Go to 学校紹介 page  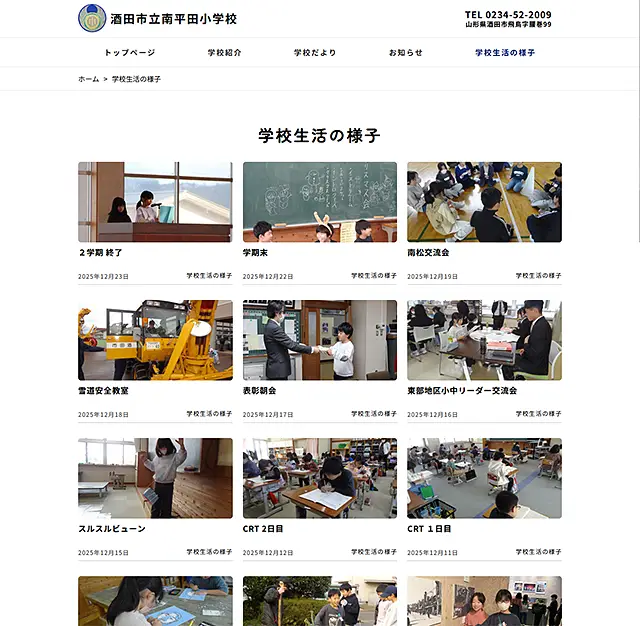tap(224, 52)
